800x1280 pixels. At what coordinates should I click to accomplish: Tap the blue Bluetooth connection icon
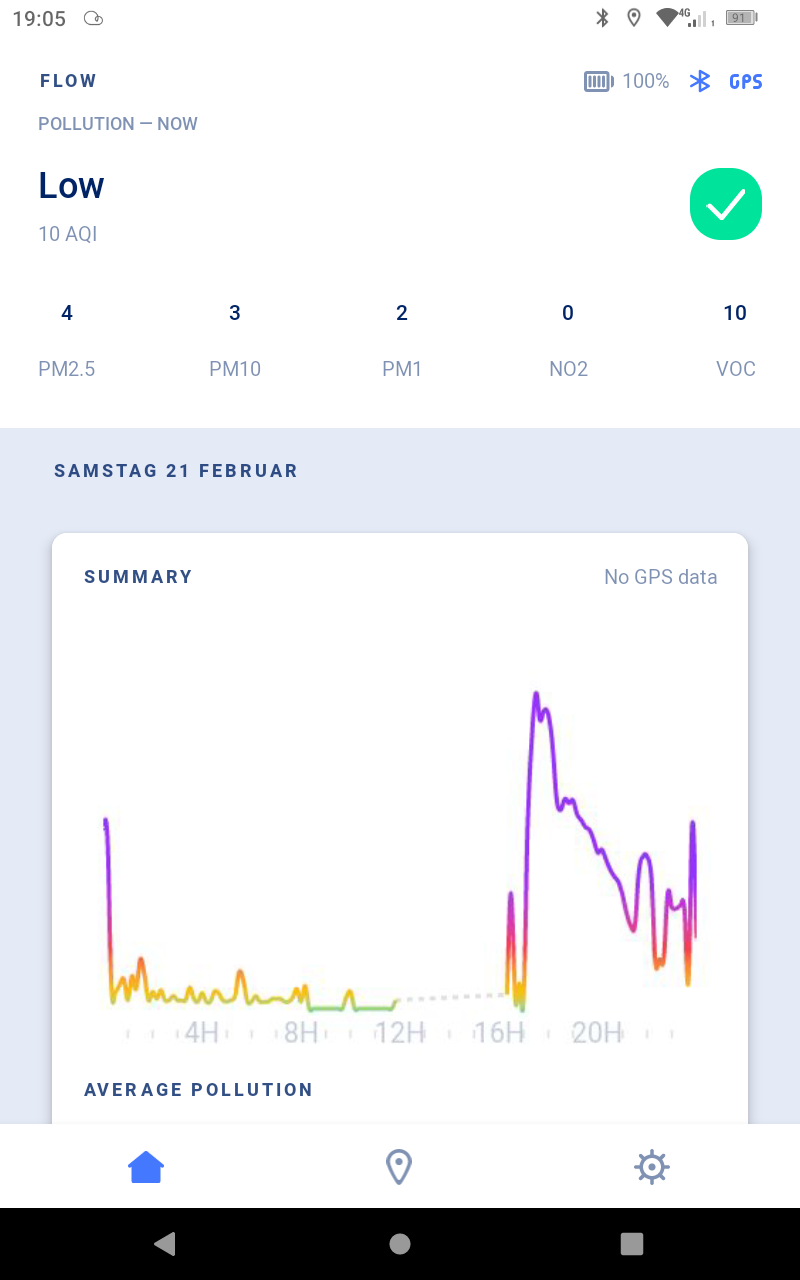[700, 81]
